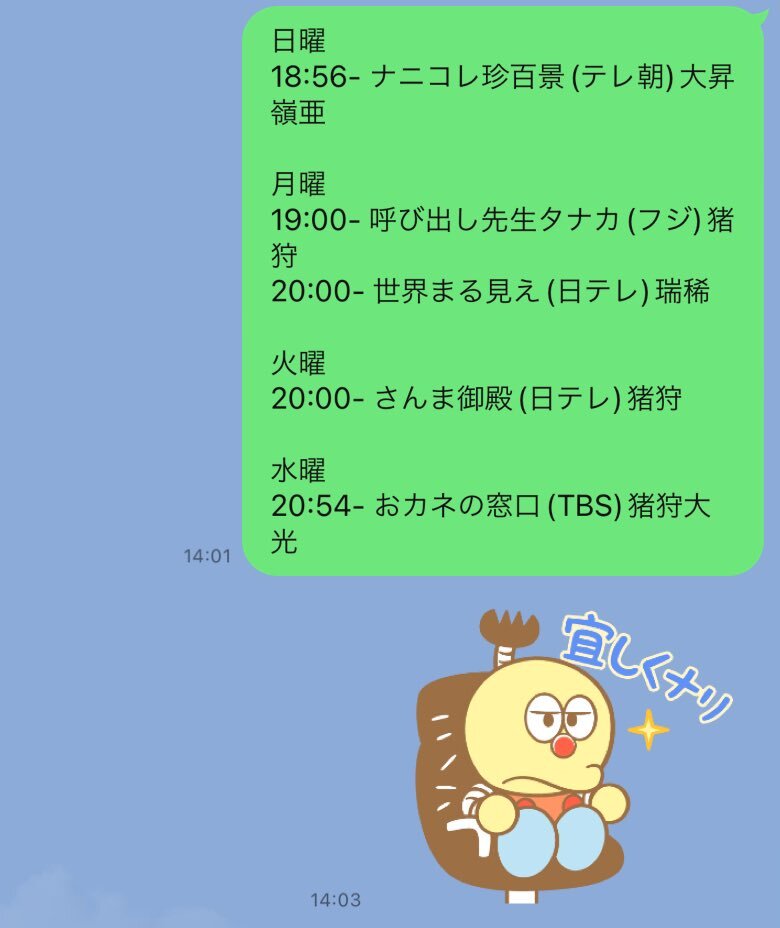Tap the 宜しくナリ character sticker
Image resolution: width=780 pixels, height=928 pixels.
click(560, 750)
